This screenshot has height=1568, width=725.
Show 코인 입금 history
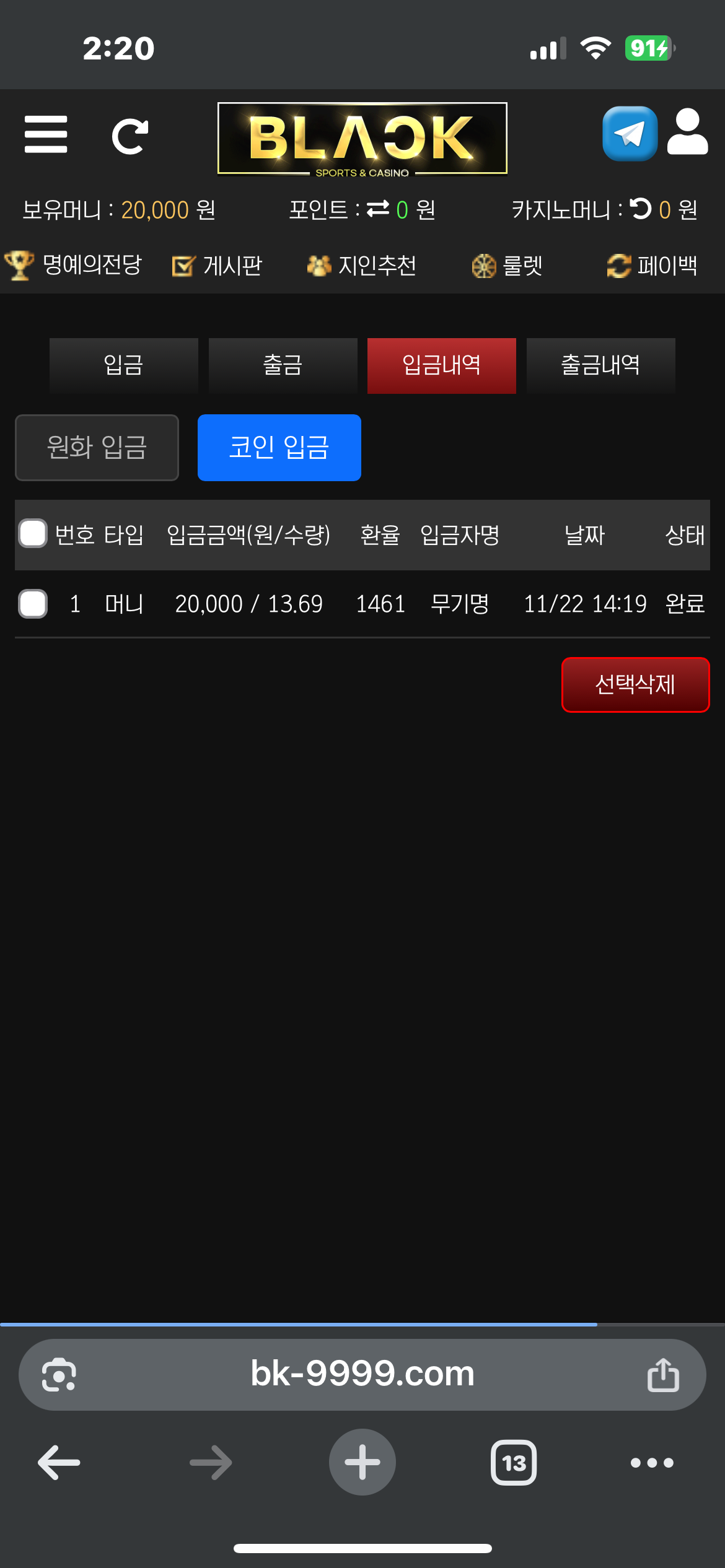[x=279, y=448]
